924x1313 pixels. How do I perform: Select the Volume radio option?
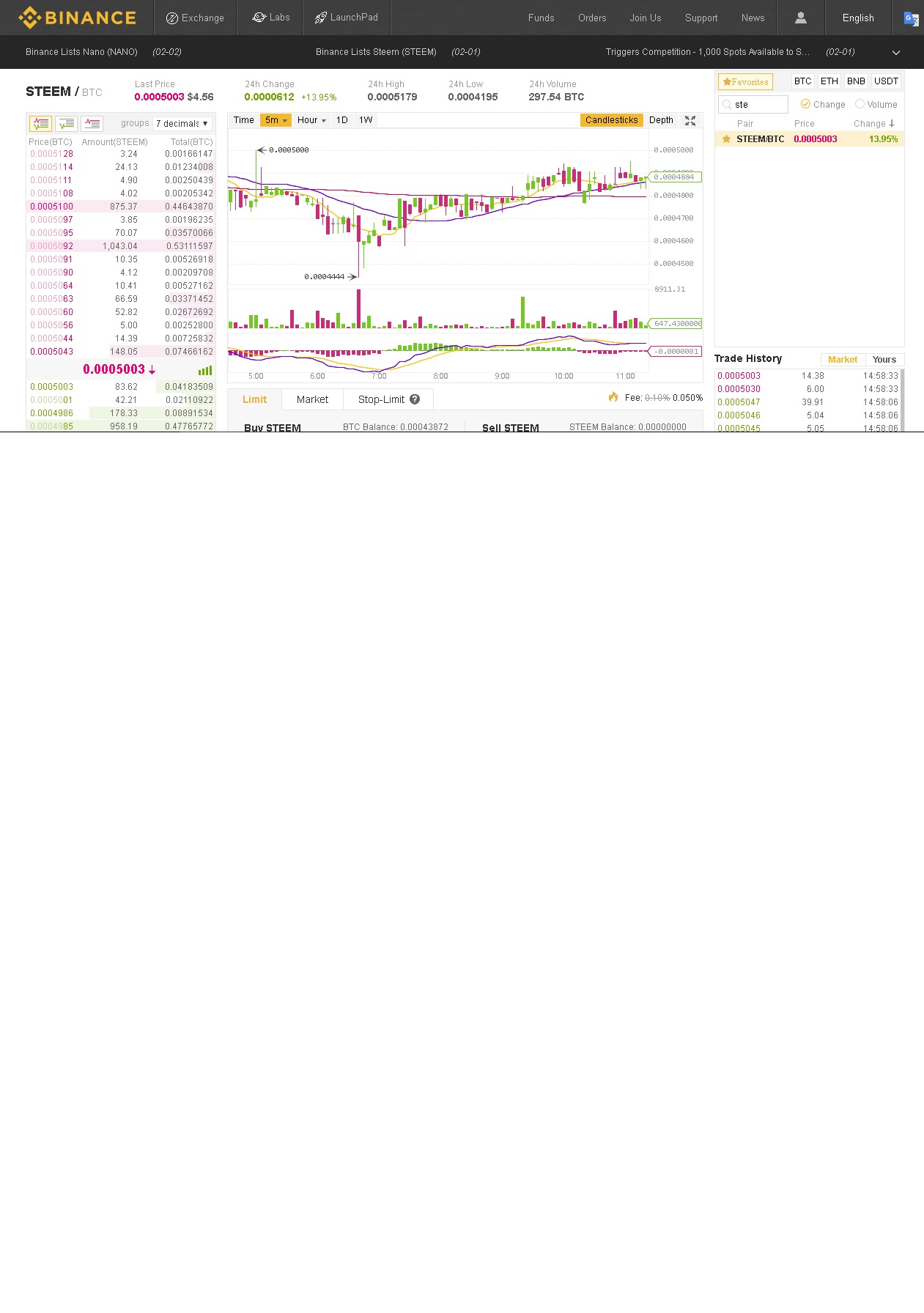click(x=860, y=104)
